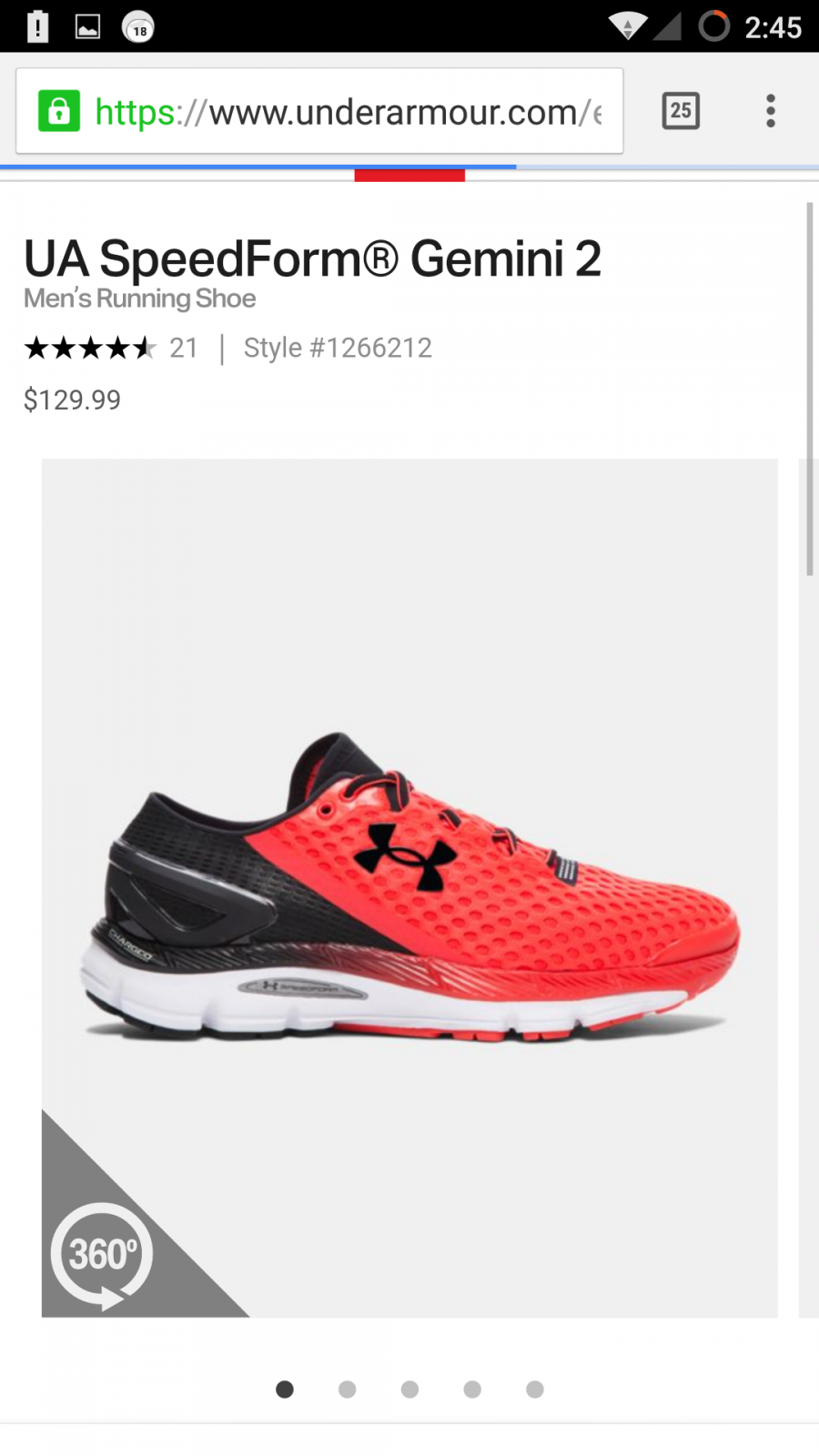Image resolution: width=819 pixels, height=1456 pixels.
Task: Open the Chrome overflow menu
Action: point(770,111)
